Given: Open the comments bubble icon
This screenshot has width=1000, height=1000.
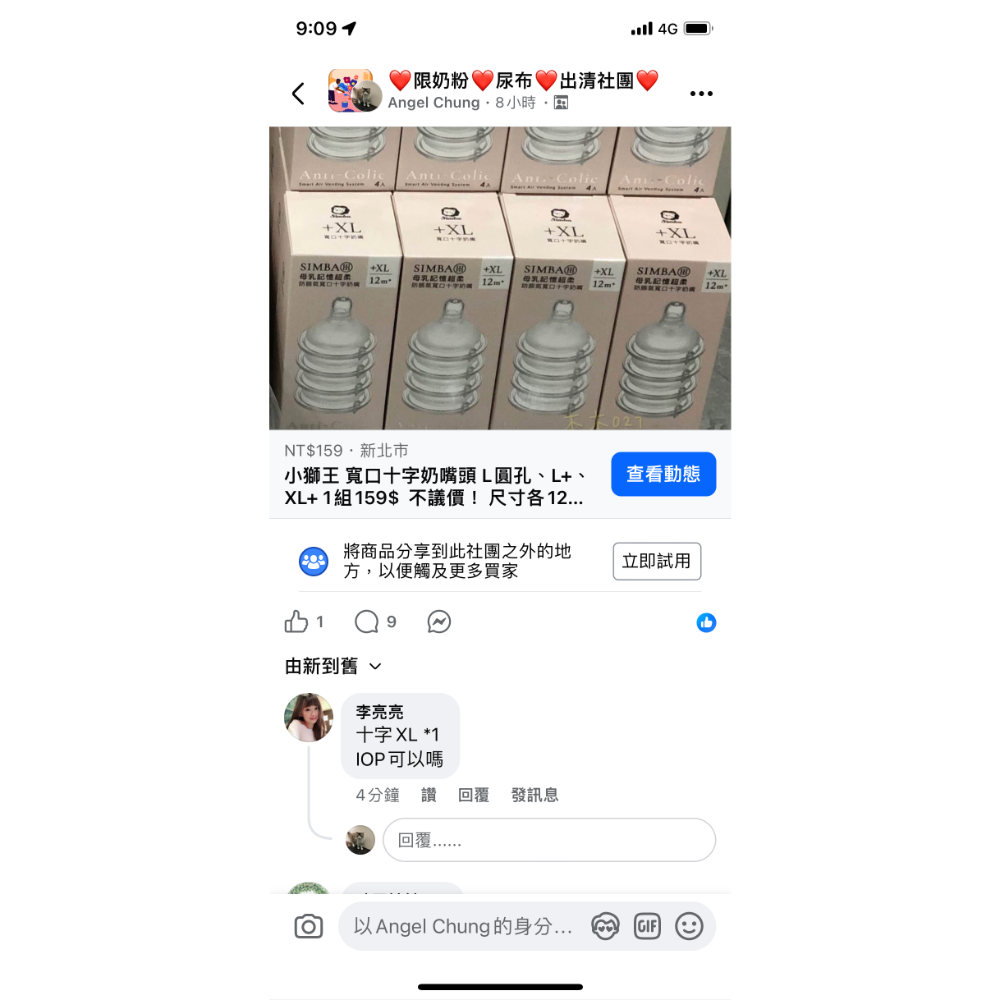Looking at the screenshot, I should 367,622.
